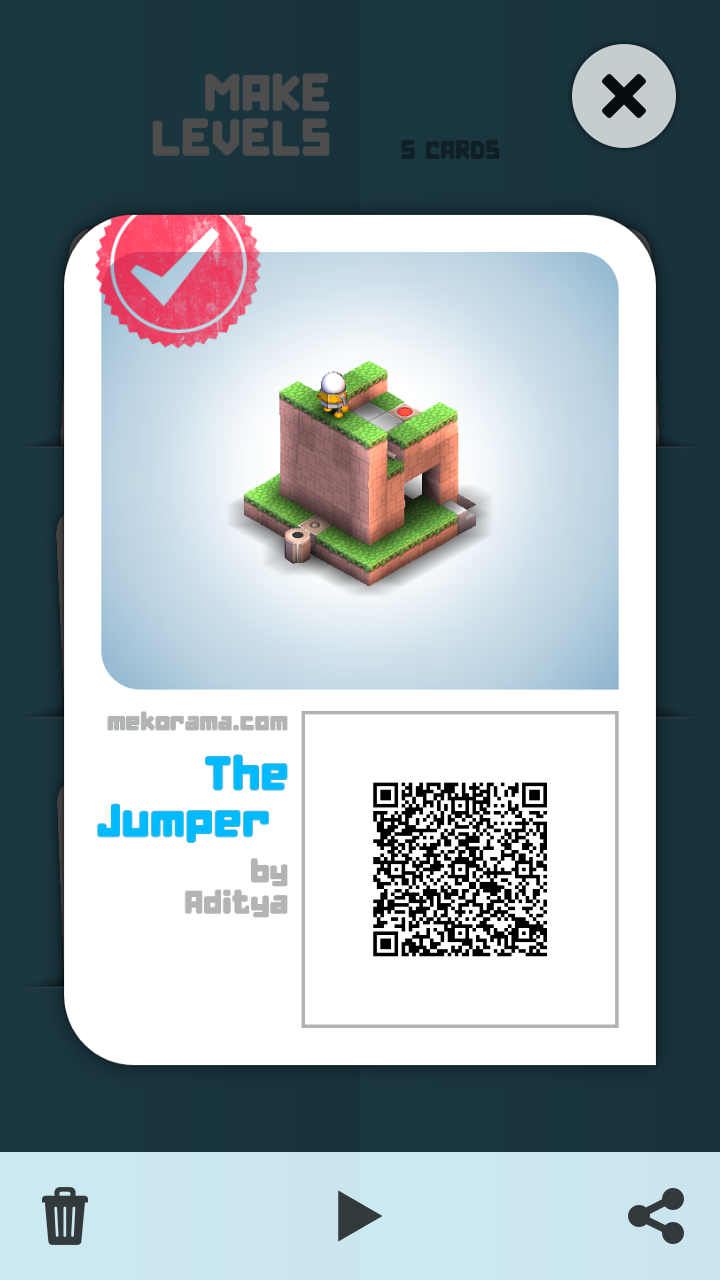Delete The Jumper level card
Screen dimensions: 720x1280
(x=65, y=1215)
